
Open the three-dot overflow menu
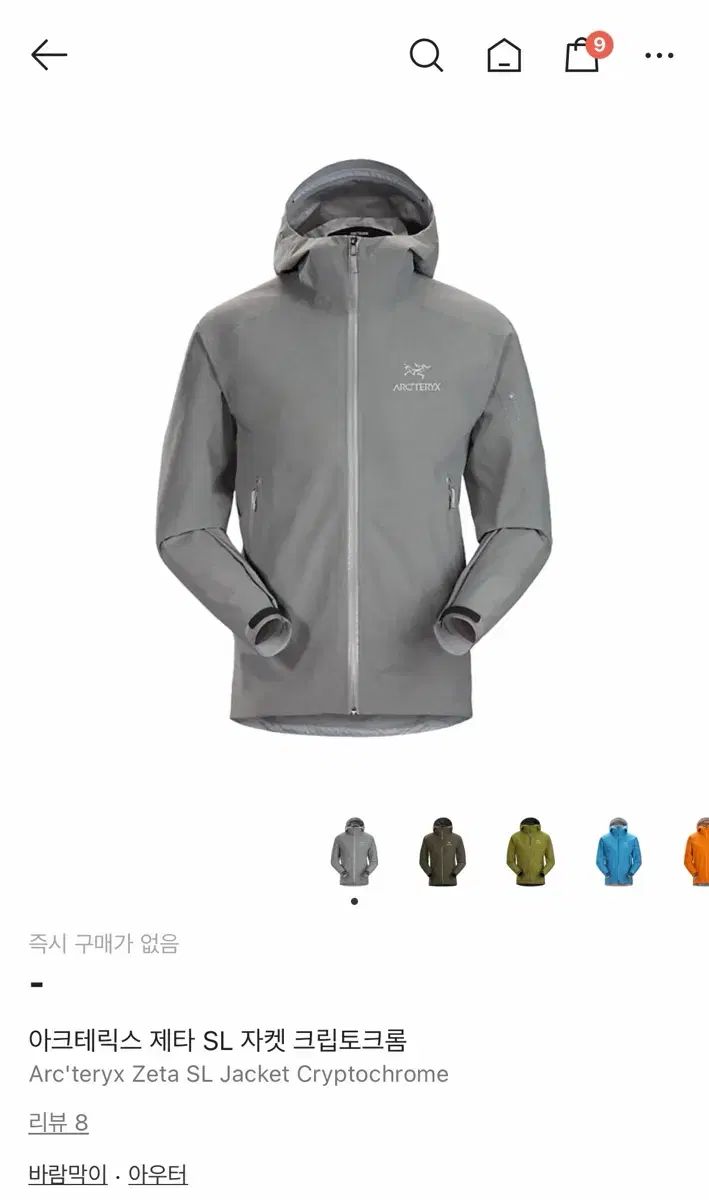point(659,56)
